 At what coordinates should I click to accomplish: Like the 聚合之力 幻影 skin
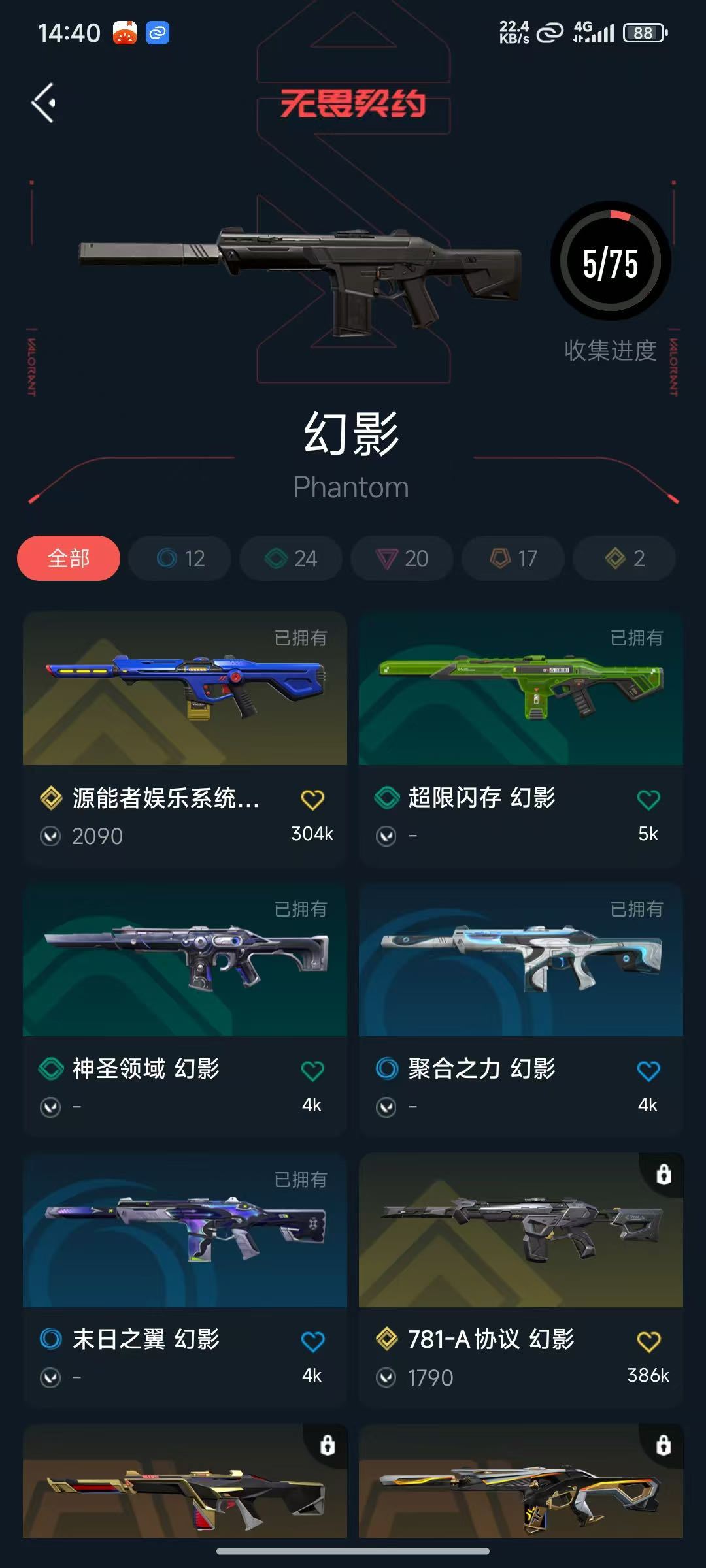pyautogui.click(x=648, y=1071)
